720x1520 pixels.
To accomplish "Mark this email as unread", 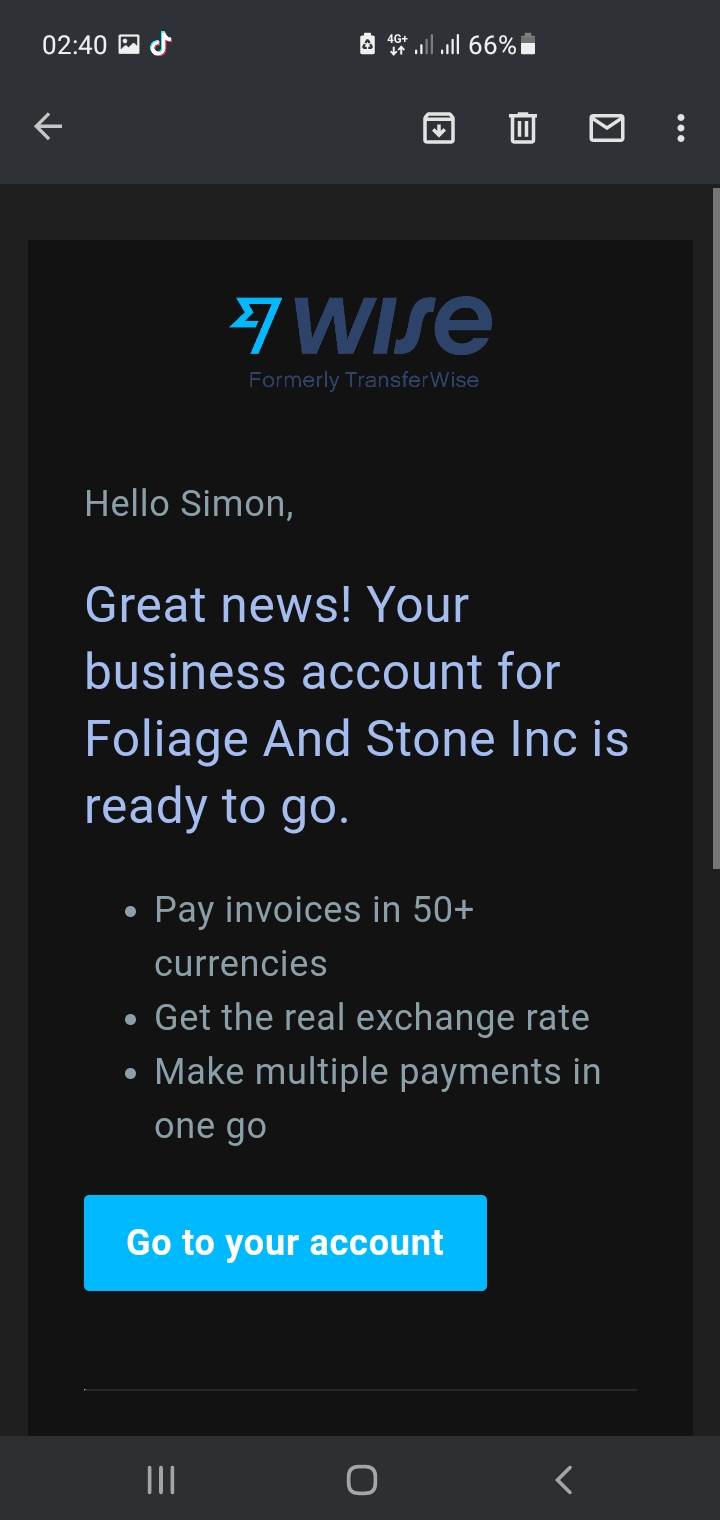I will tap(606, 128).
